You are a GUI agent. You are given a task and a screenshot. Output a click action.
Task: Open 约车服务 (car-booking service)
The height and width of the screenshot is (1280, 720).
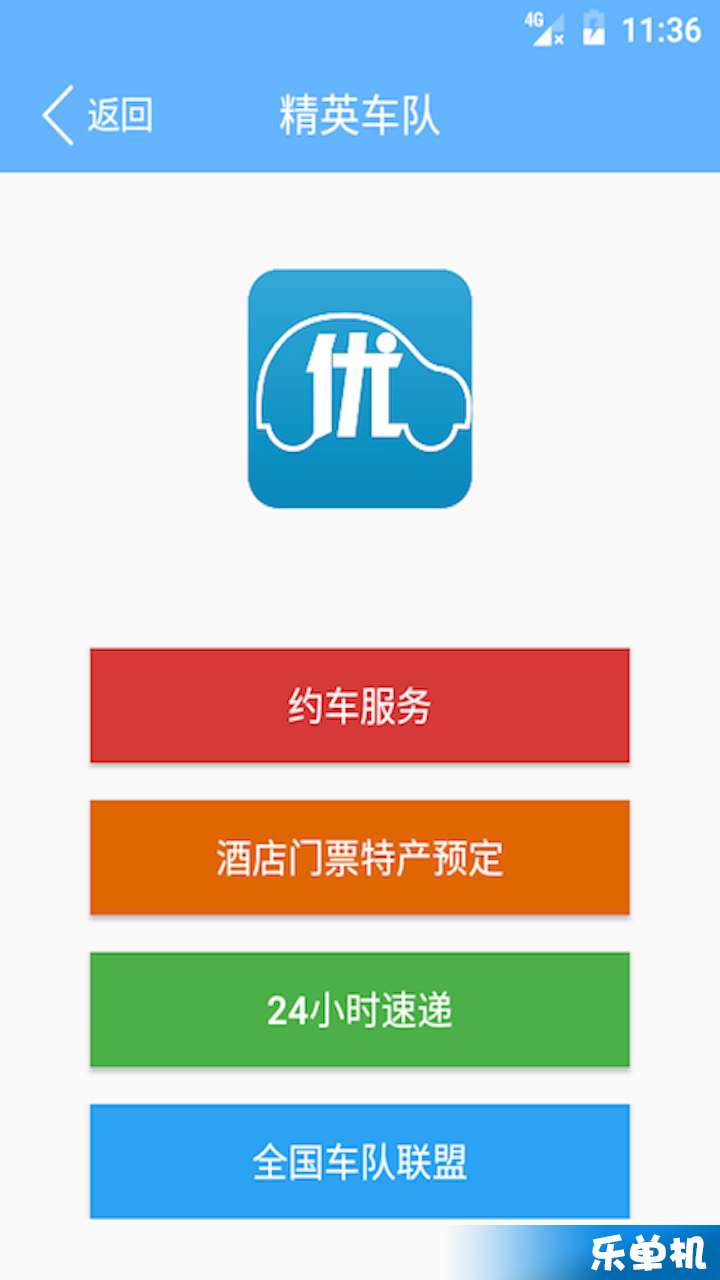[x=360, y=706]
